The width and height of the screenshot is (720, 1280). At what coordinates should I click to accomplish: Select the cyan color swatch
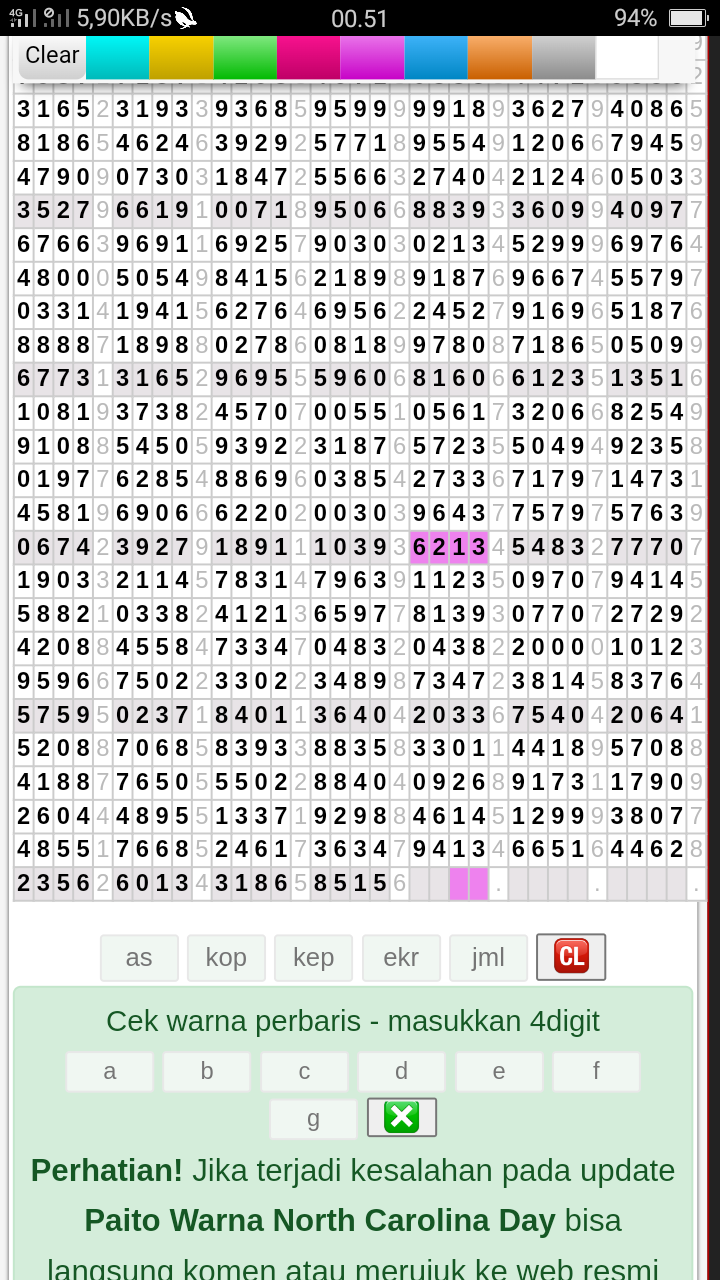coord(117,57)
